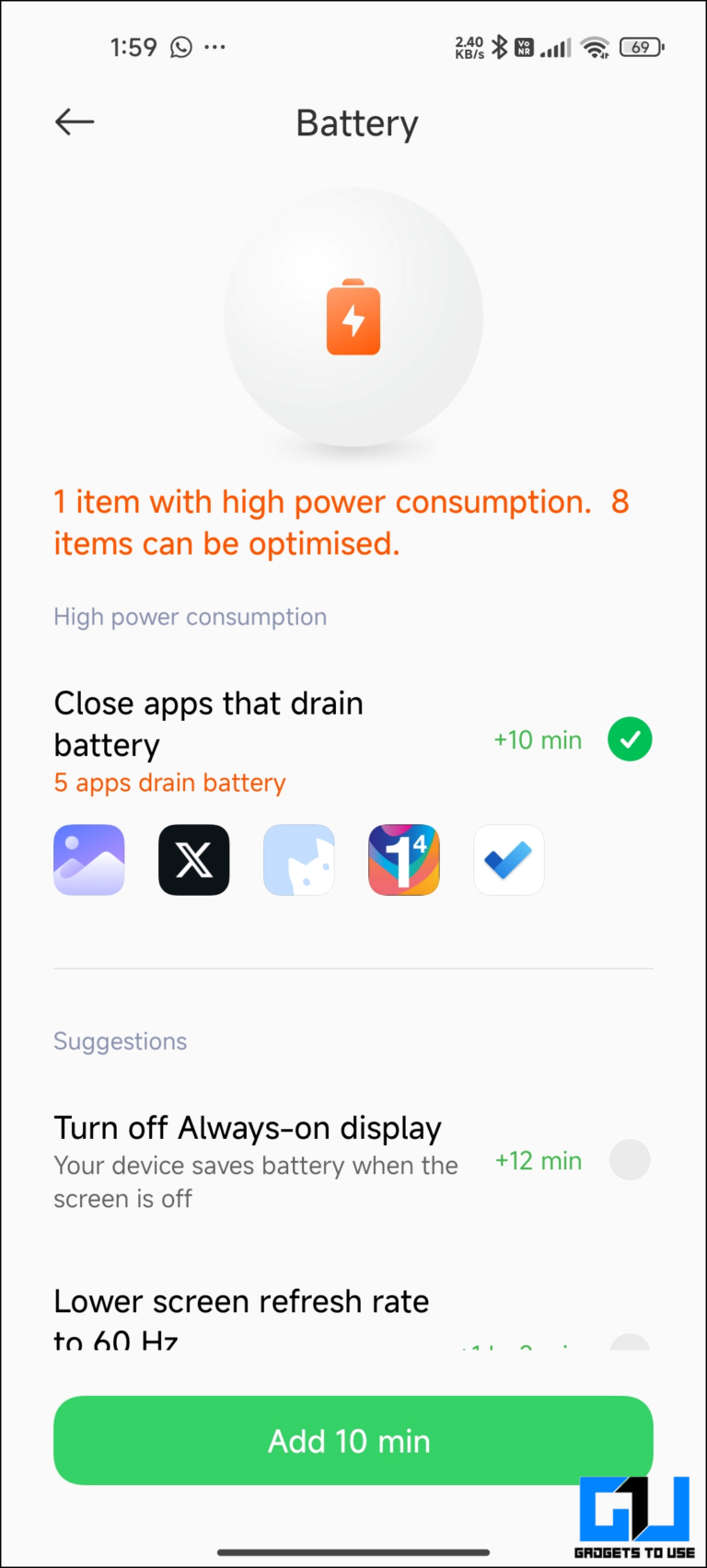Tap the orange battery icon illustration

click(353, 317)
